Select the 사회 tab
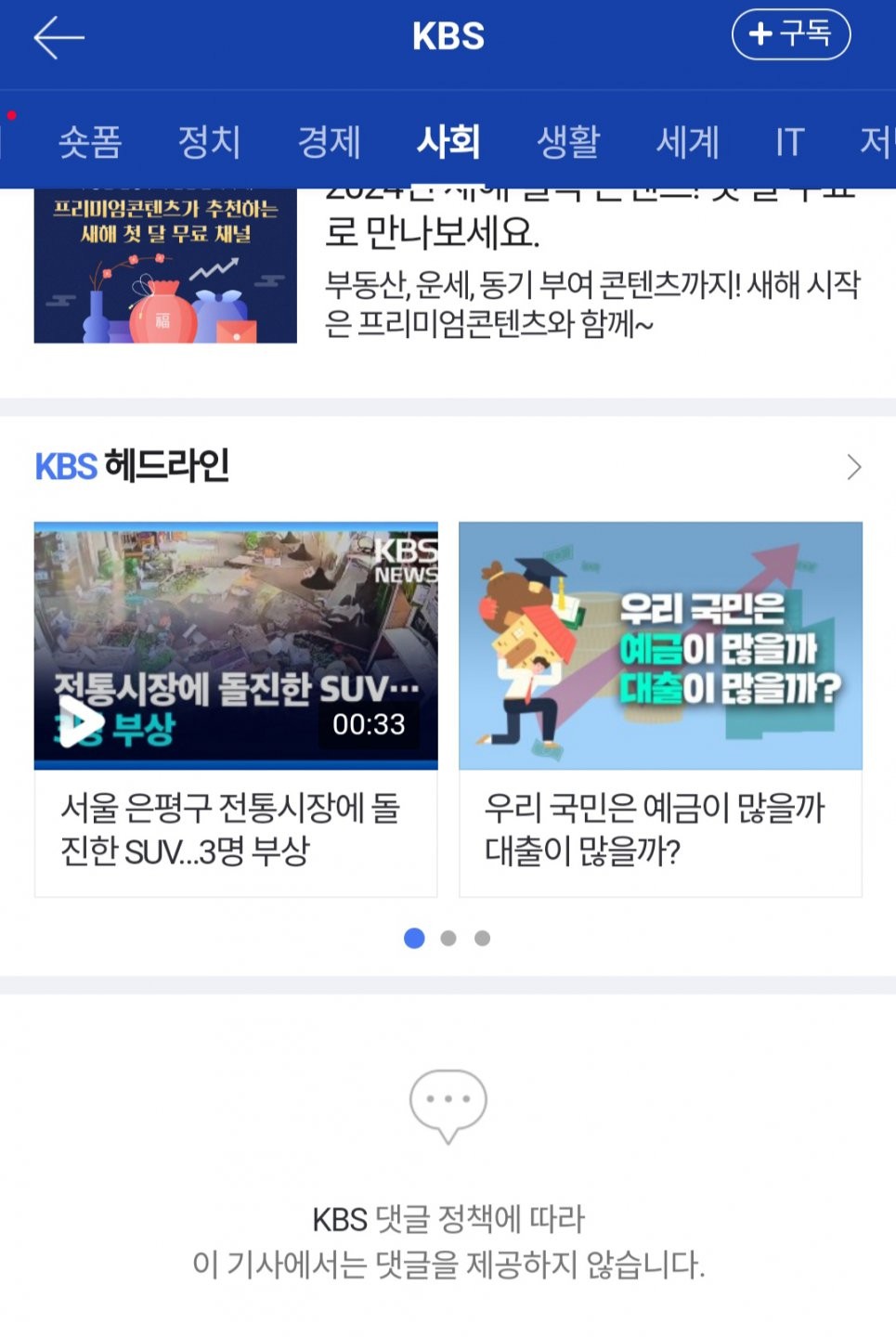The height and width of the screenshot is (1337, 896). click(448, 142)
